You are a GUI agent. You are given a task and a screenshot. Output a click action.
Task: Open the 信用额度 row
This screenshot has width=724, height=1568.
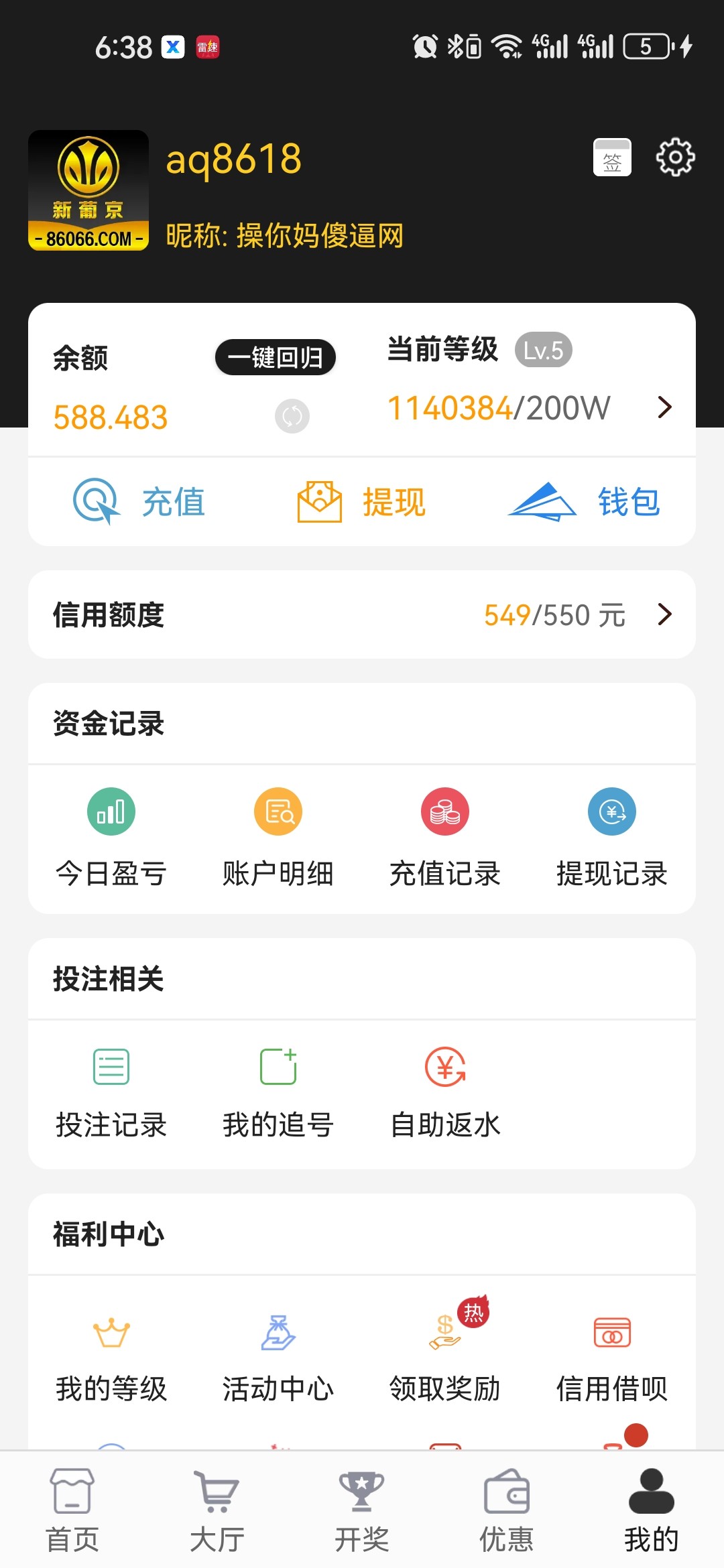click(x=362, y=614)
